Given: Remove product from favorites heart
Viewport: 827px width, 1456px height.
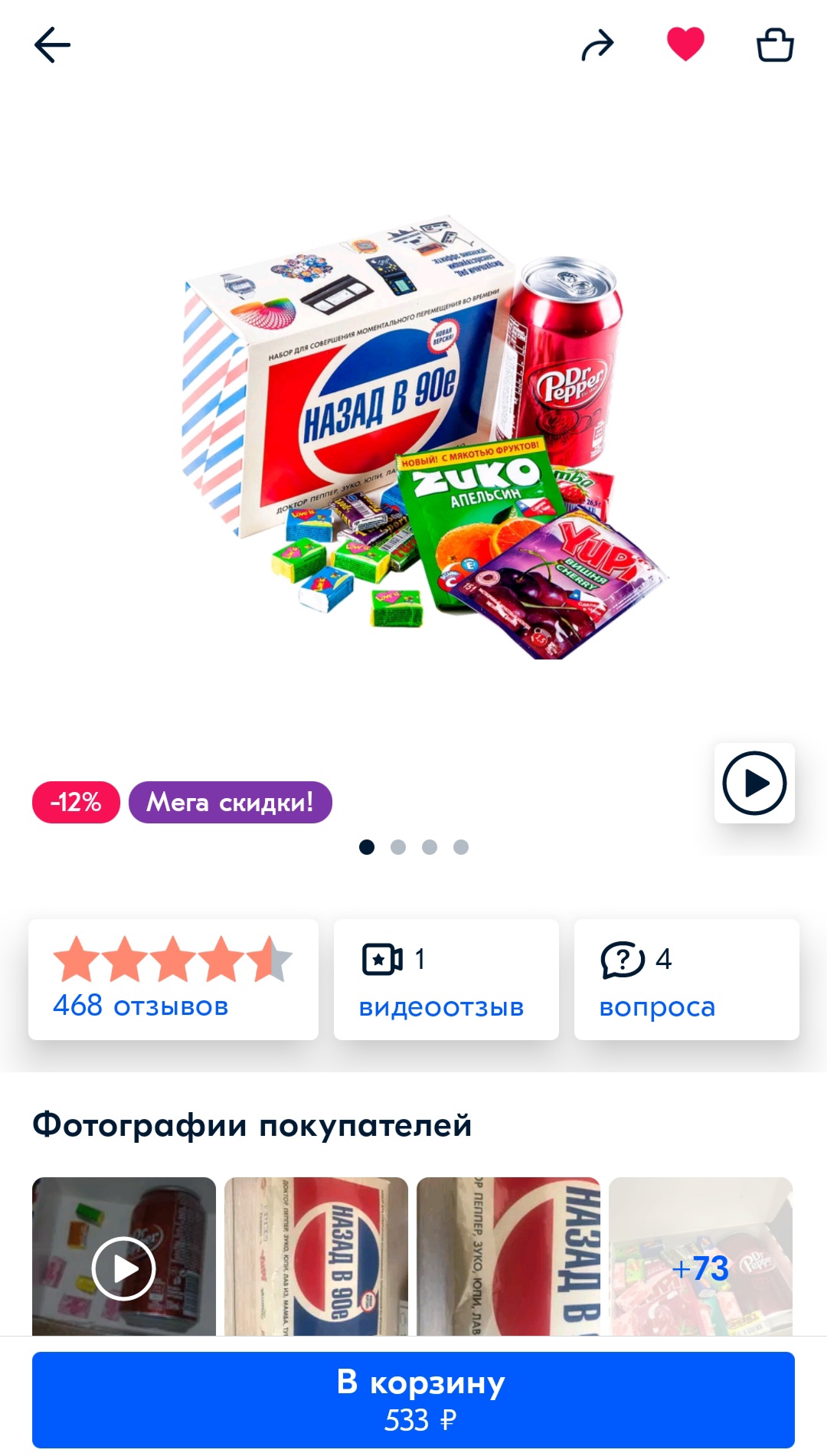Looking at the screenshot, I should 685,44.
